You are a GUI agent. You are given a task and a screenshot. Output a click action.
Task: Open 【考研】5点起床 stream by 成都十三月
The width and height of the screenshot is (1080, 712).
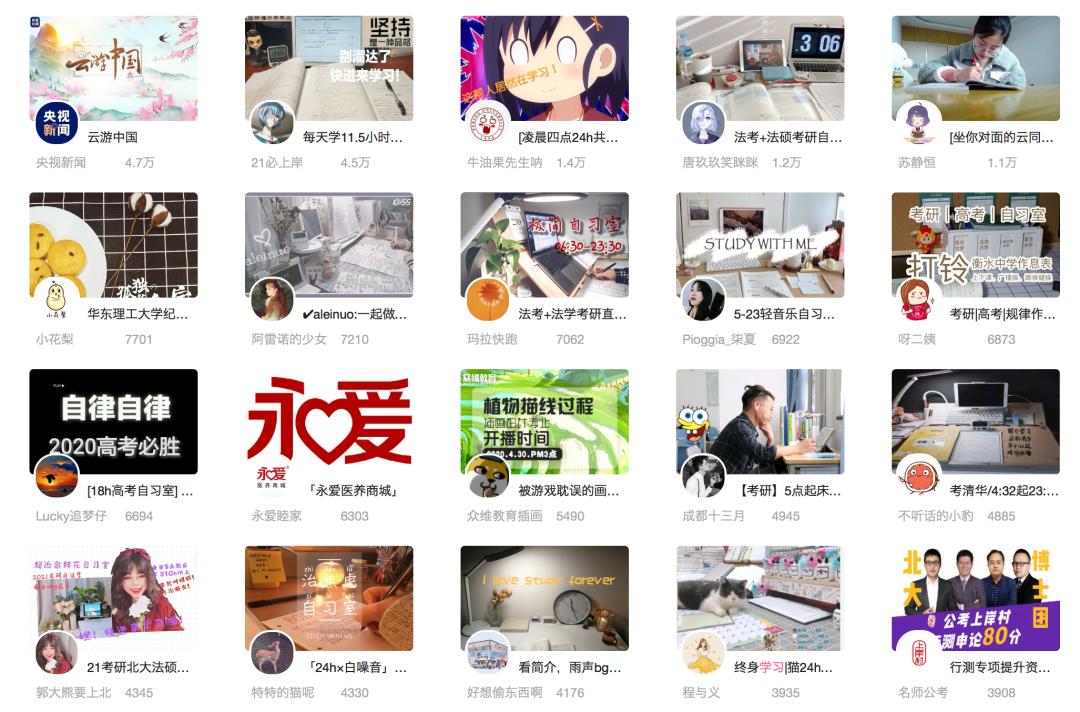pos(759,421)
